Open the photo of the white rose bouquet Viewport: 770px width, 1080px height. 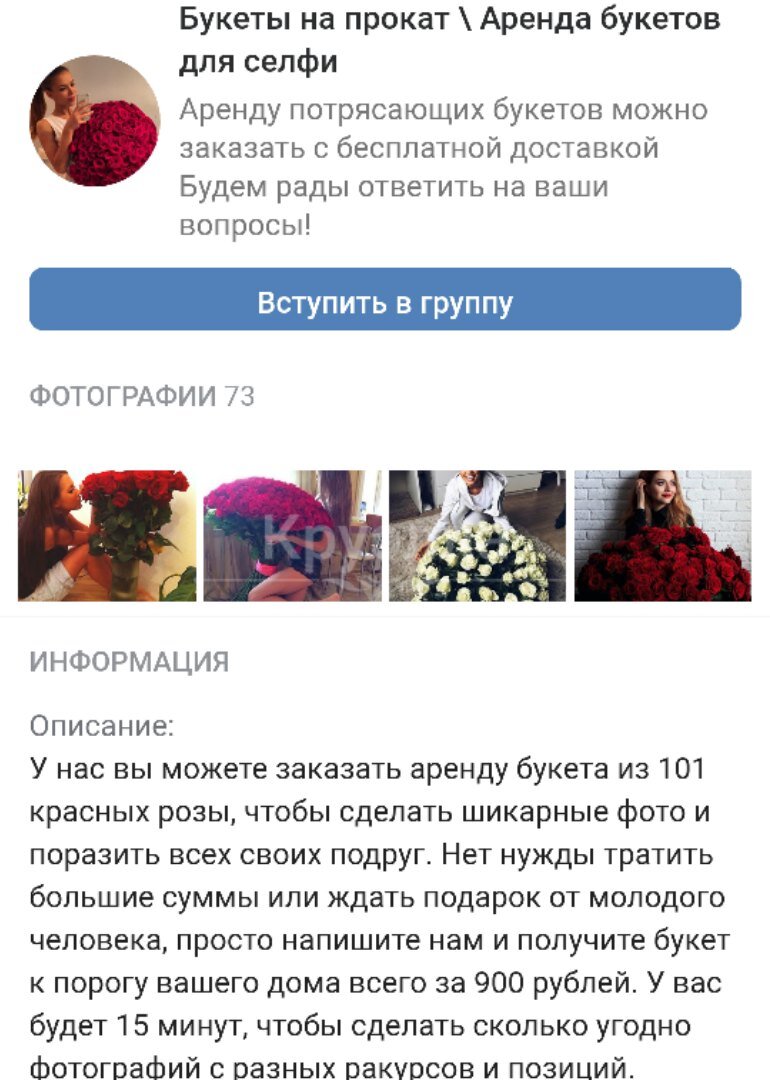(x=477, y=535)
